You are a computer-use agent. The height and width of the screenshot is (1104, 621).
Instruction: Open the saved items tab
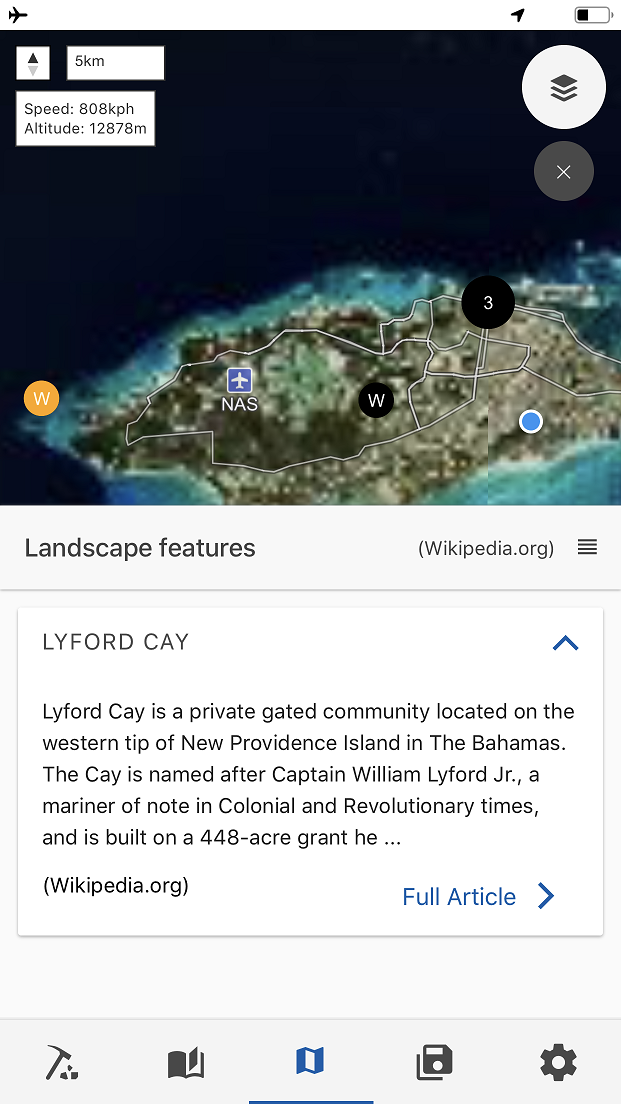[434, 1062]
